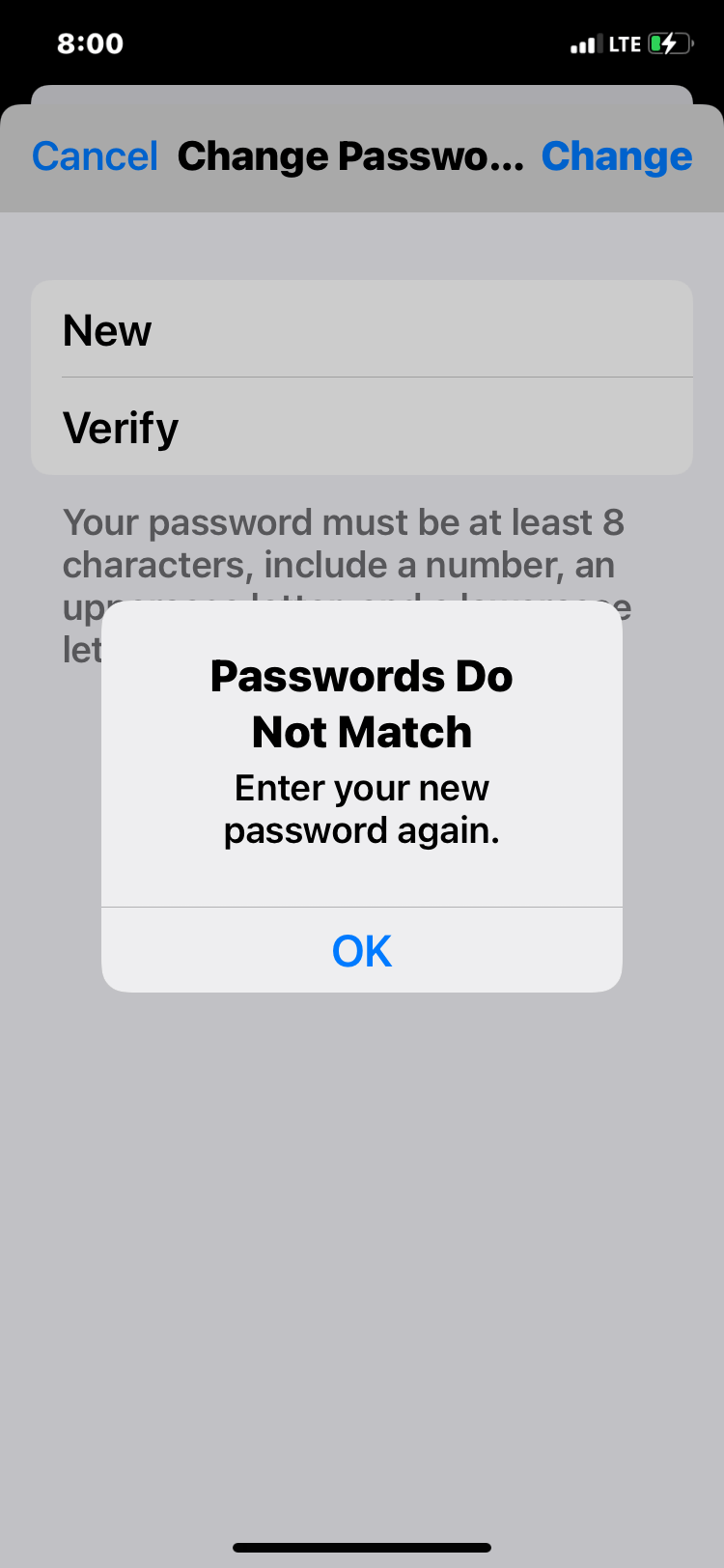Tap the grouped fields card container
724x1568 pixels.
(x=362, y=377)
